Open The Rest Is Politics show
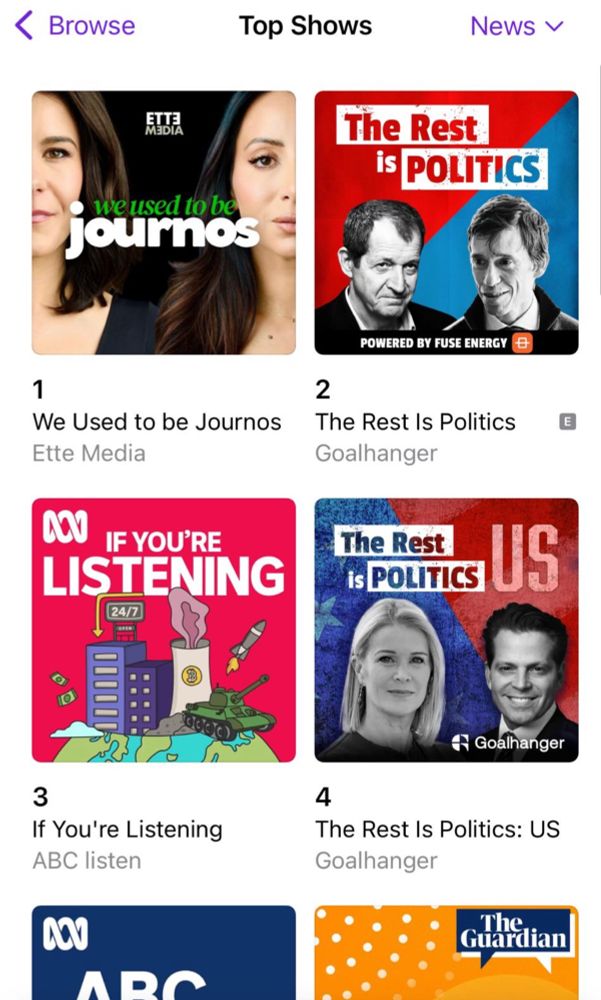 pos(446,223)
